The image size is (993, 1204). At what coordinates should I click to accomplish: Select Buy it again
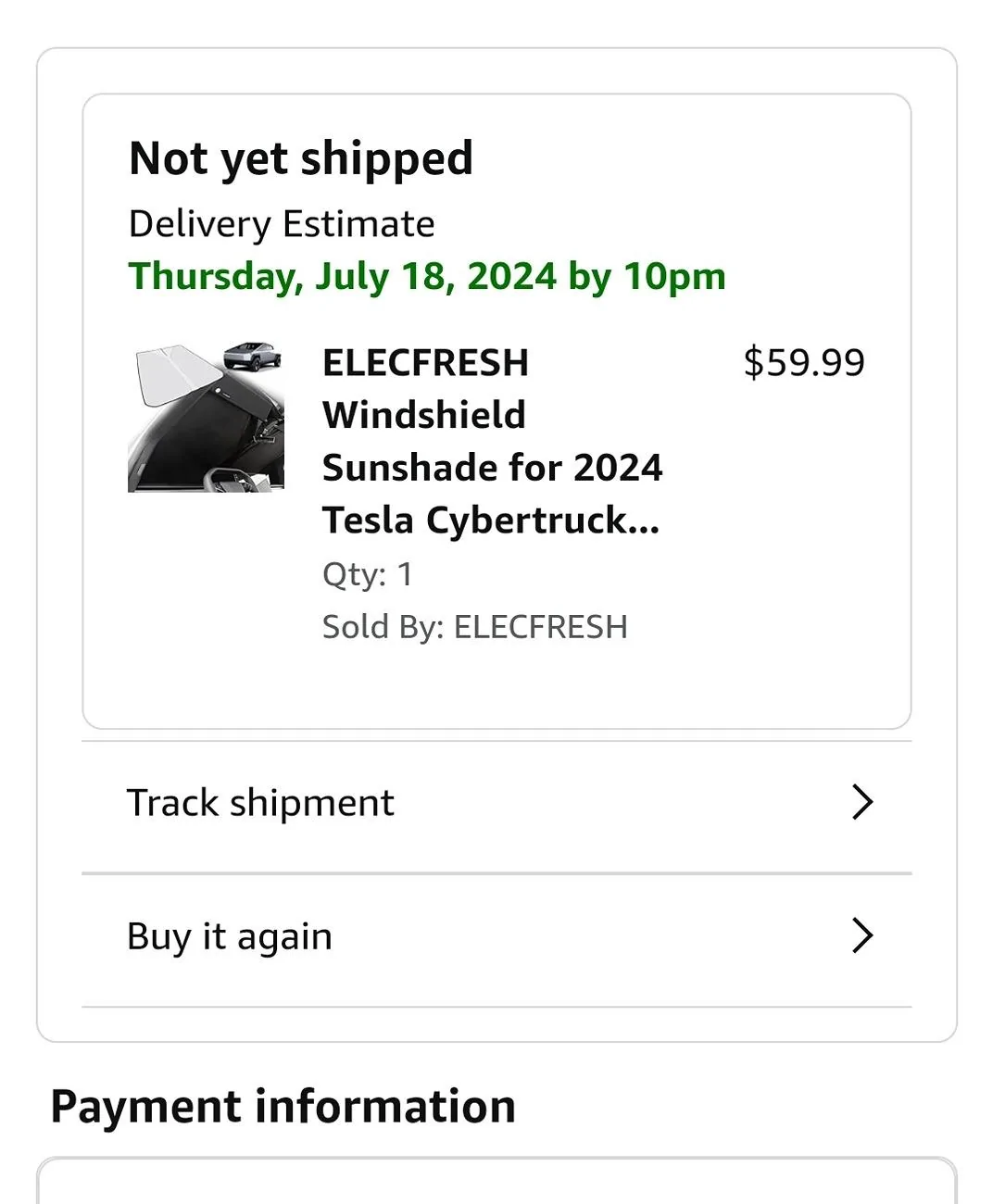click(x=230, y=935)
